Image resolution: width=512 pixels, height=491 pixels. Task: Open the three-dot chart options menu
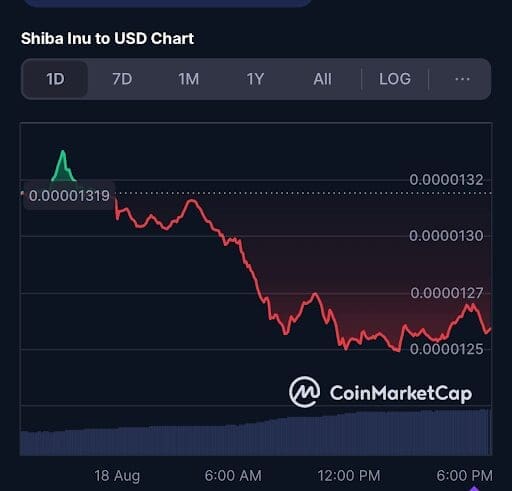[x=462, y=79]
